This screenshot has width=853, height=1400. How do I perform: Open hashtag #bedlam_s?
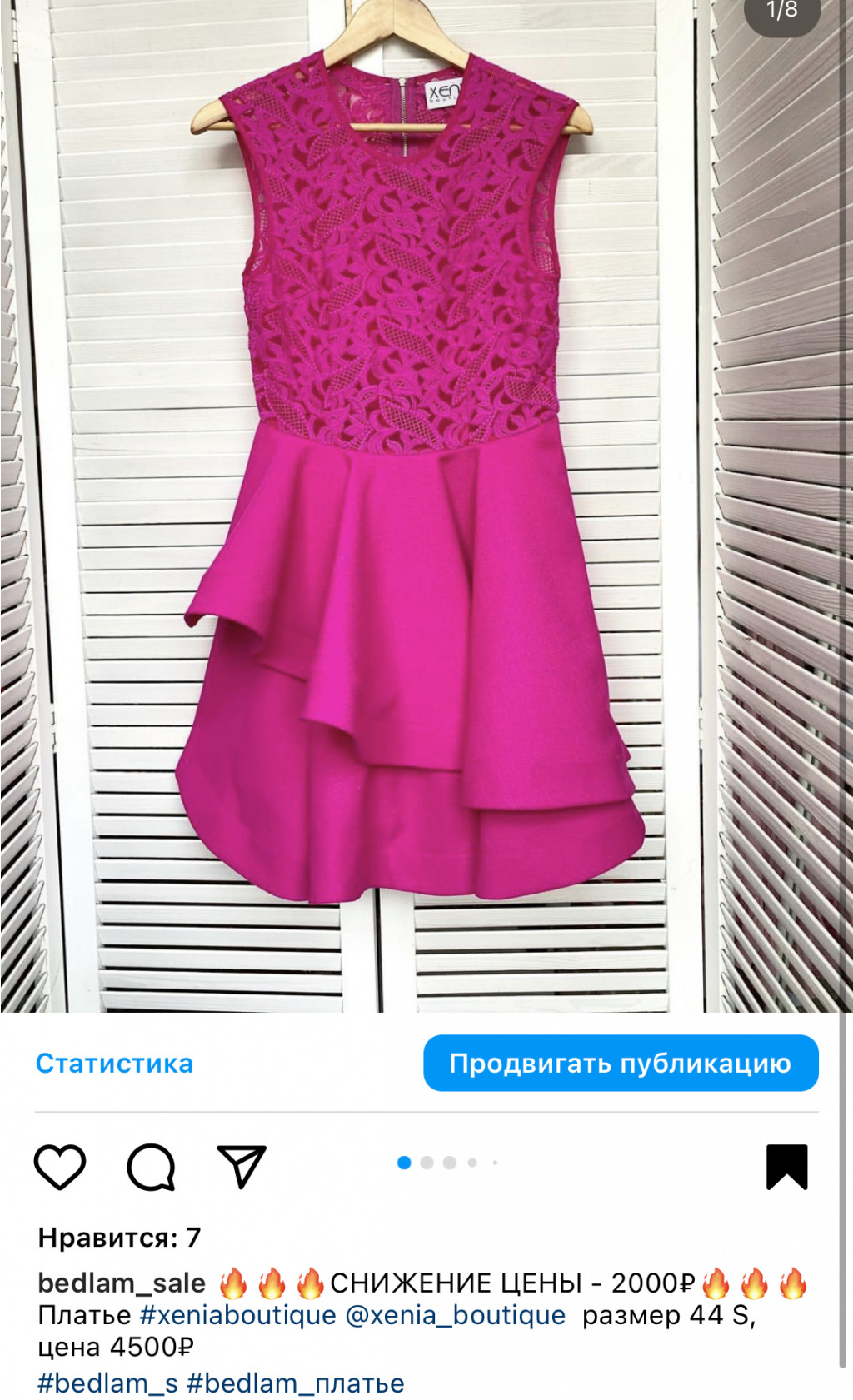click(x=108, y=1383)
